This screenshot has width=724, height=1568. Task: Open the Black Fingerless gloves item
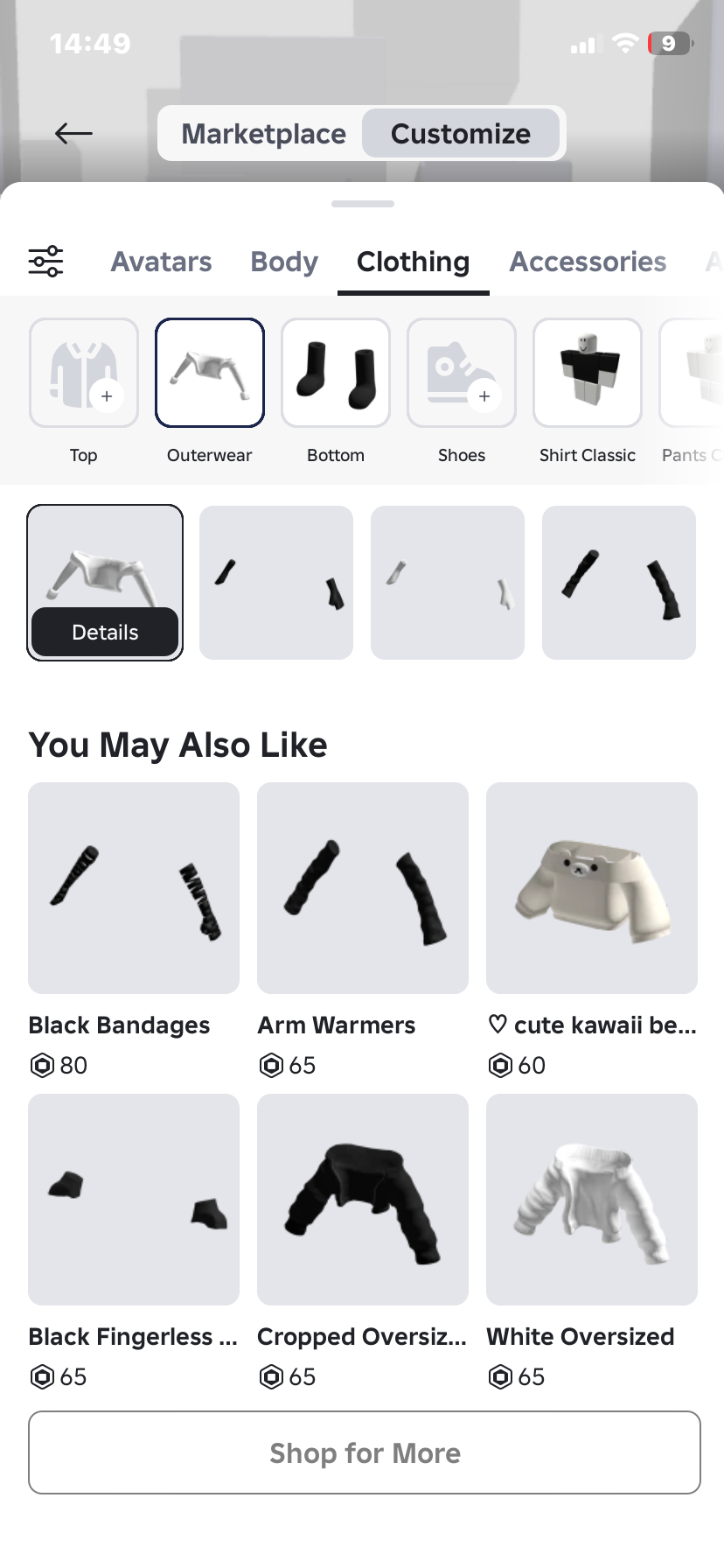coord(134,1200)
